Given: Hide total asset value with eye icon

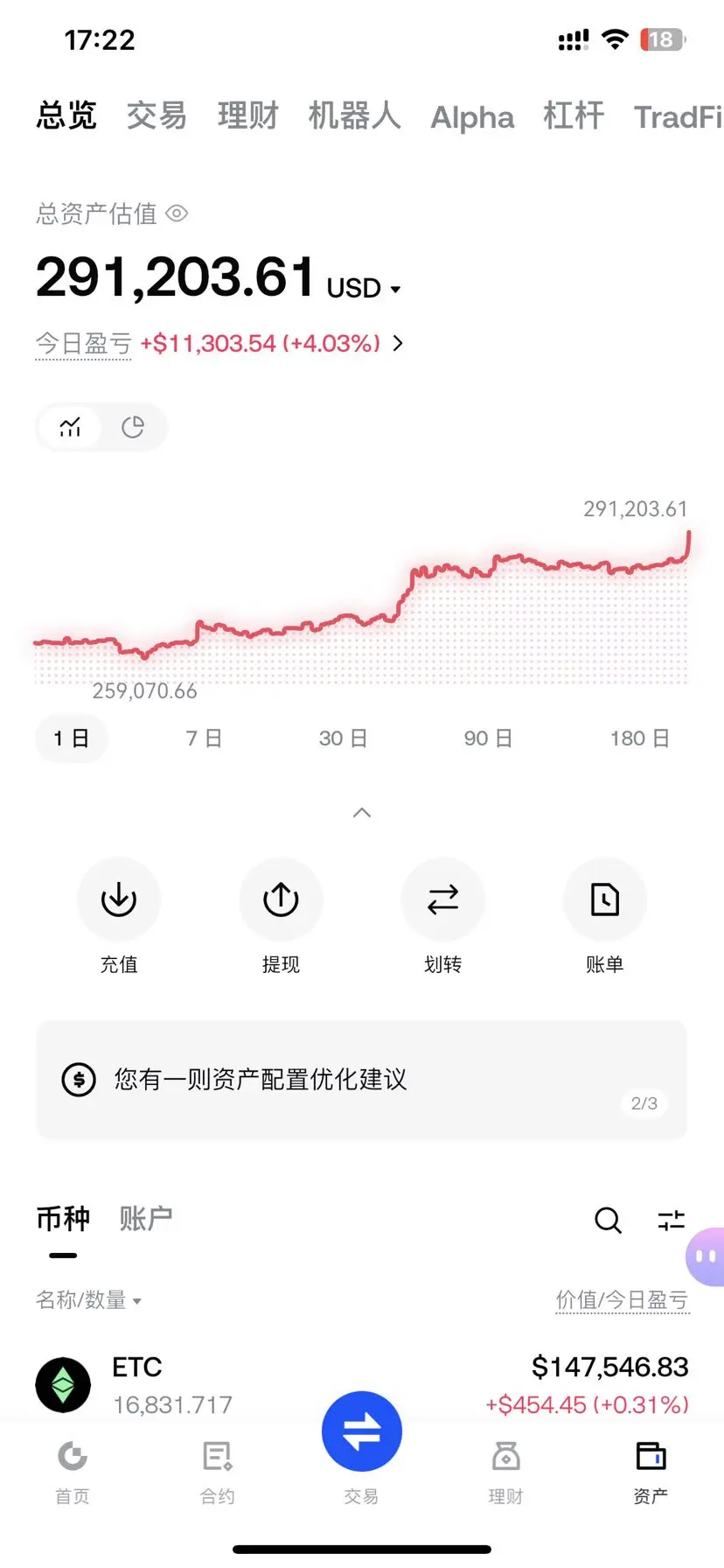Looking at the screenshot, I should (178, 213).
